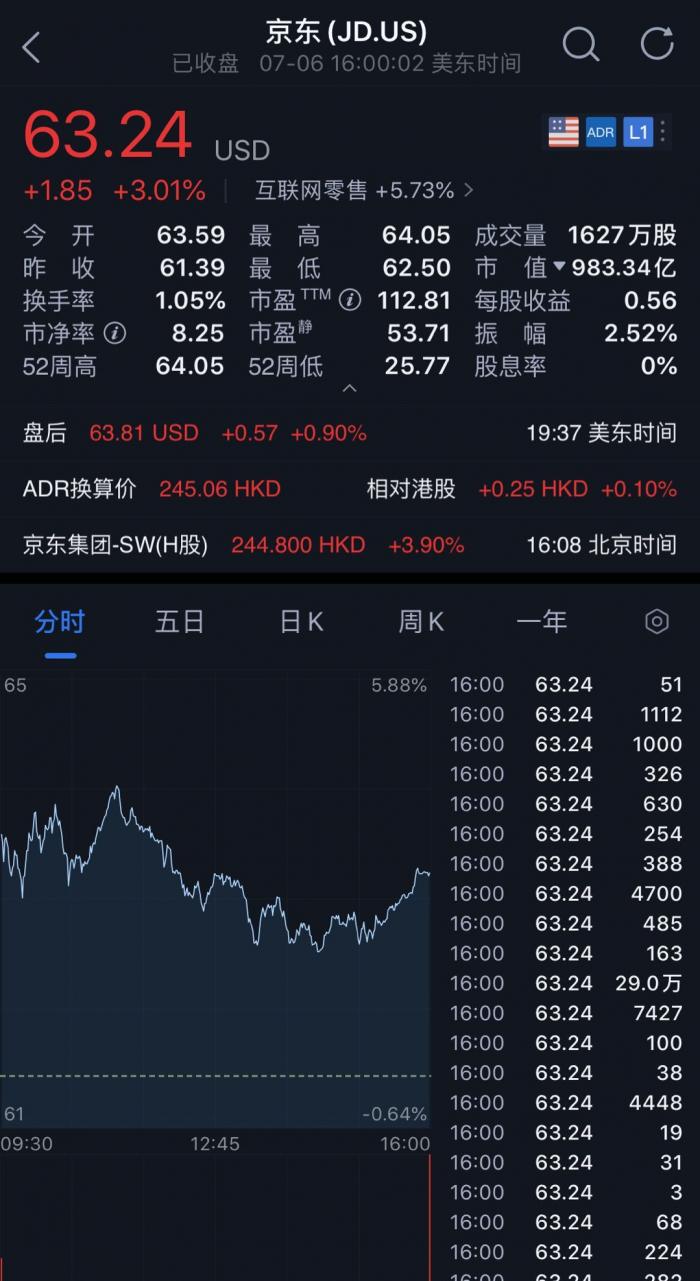Open the three-dot overflow menu beside L1

click(663, 132)
